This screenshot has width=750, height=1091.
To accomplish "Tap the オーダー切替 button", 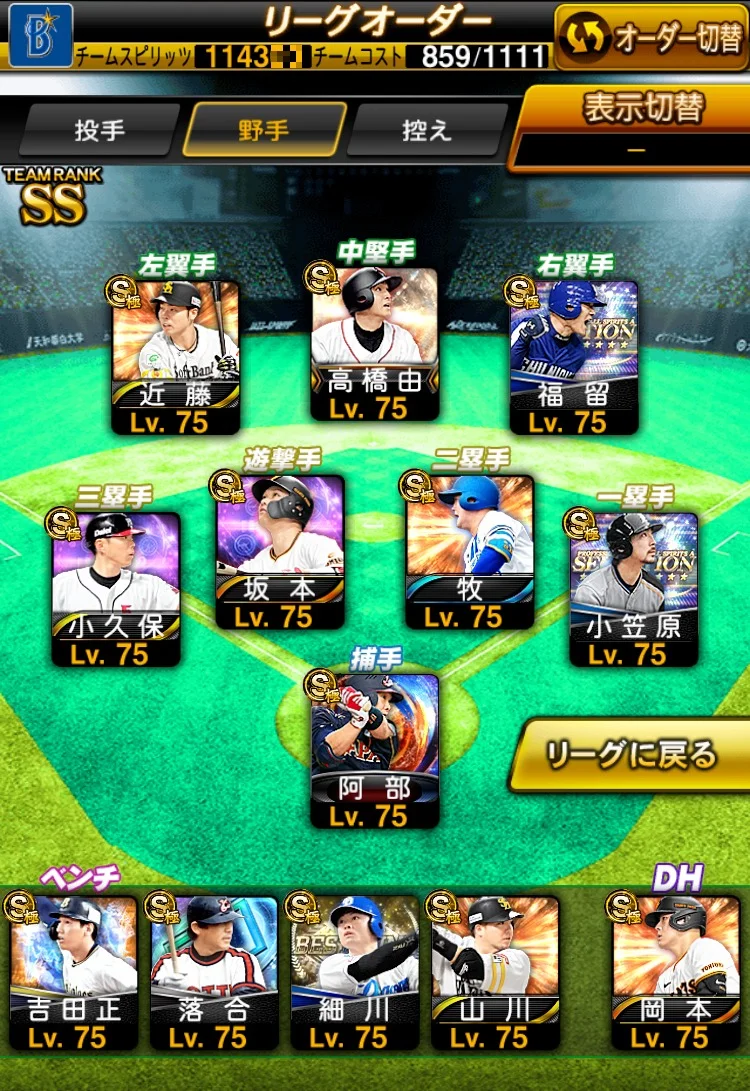I will 651,37.
